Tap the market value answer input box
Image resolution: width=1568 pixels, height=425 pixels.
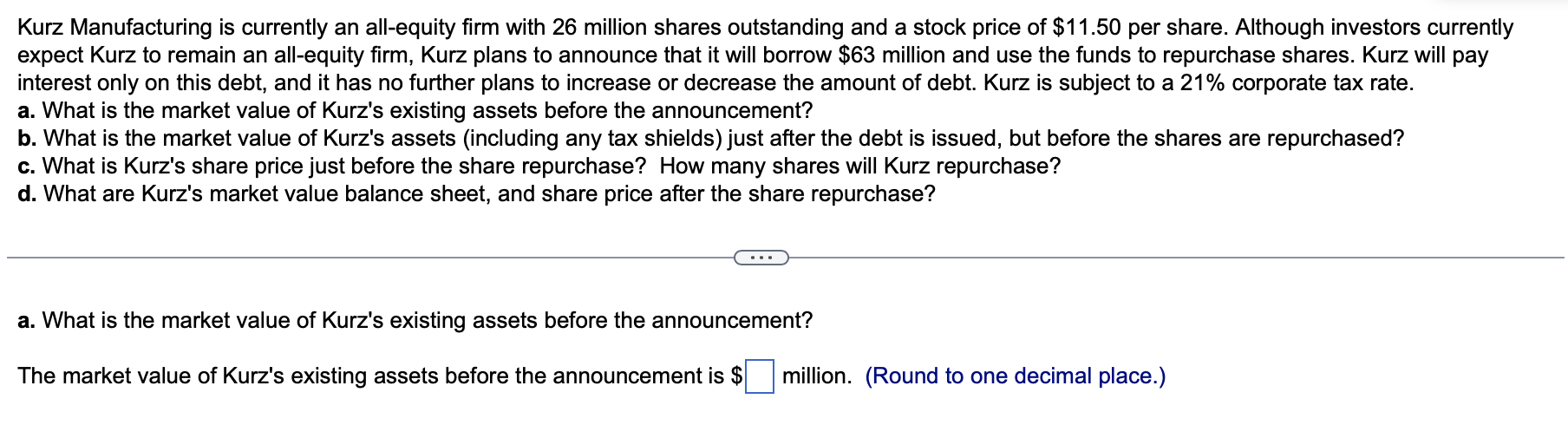[x=759, y=376]
